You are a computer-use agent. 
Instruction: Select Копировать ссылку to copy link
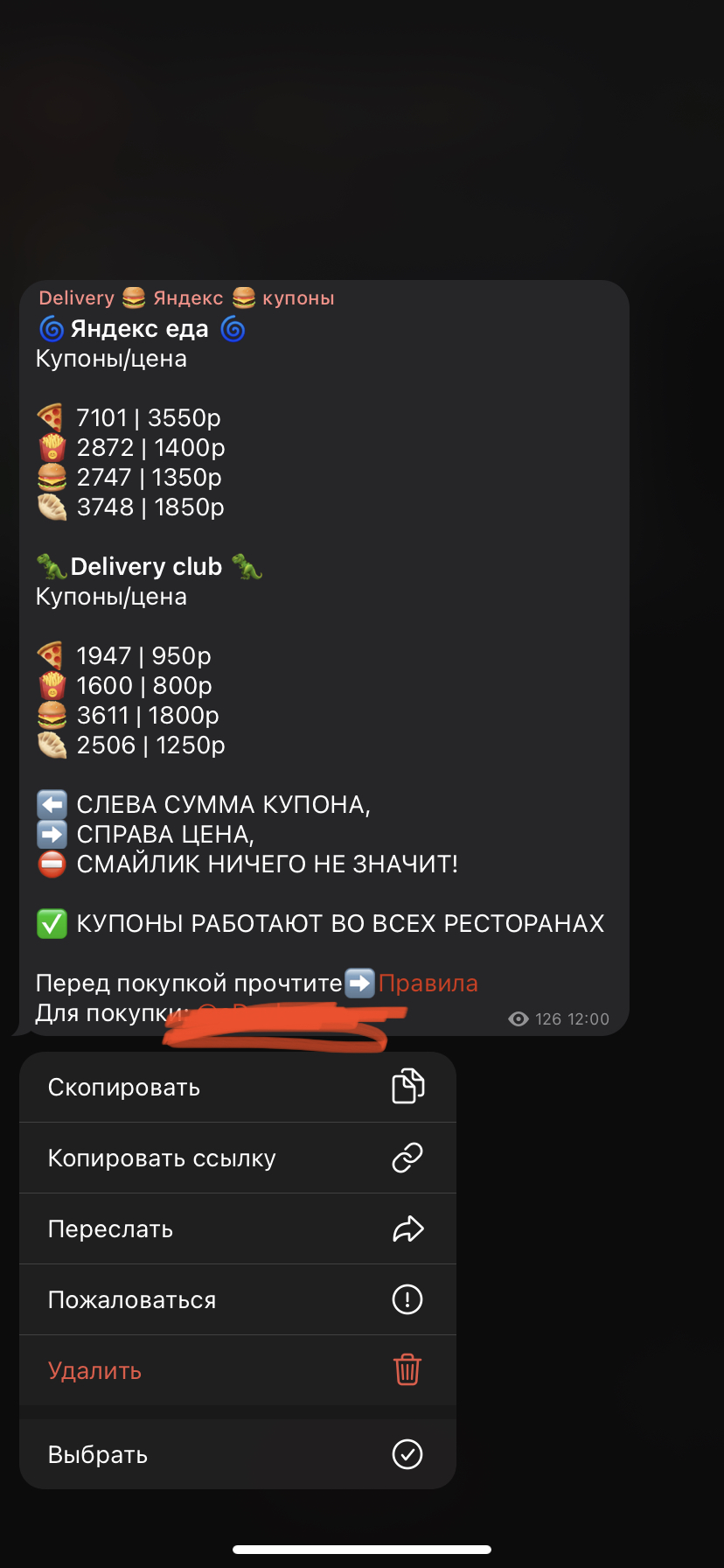pos(237,1158)
